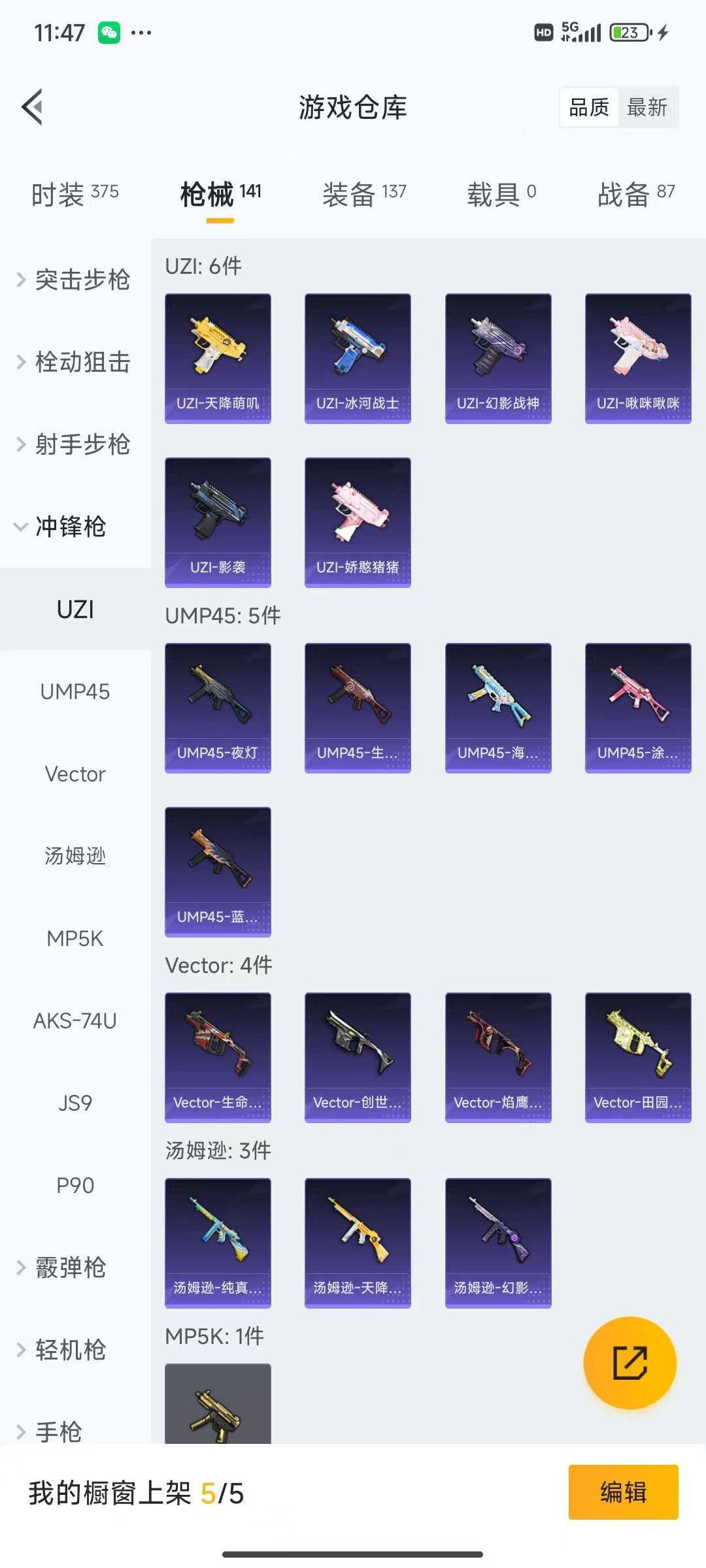The image size is (706, 1568).
Task: Edit my showcase with 编辑
Action: [623, 1492]
